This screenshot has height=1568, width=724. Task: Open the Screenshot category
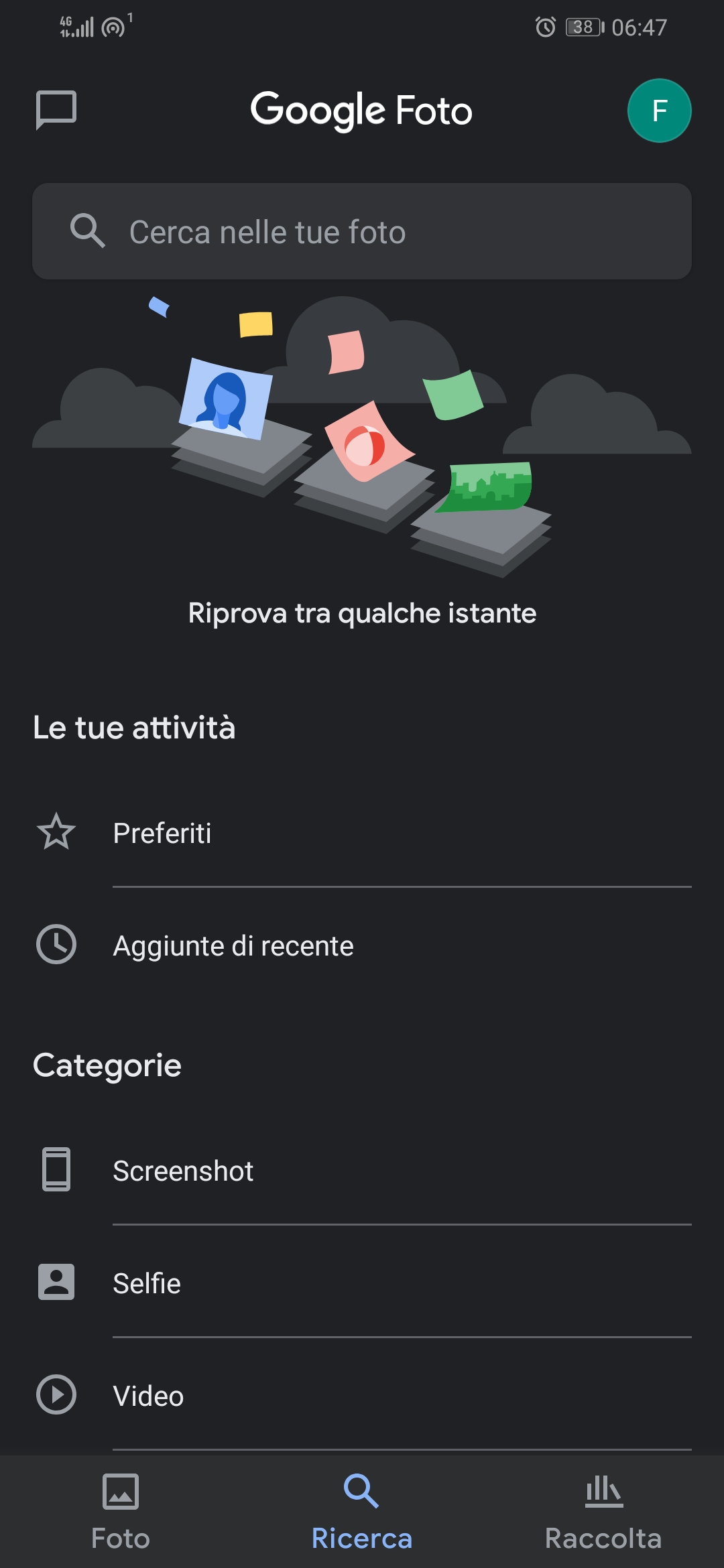(x=362, y=1171)
